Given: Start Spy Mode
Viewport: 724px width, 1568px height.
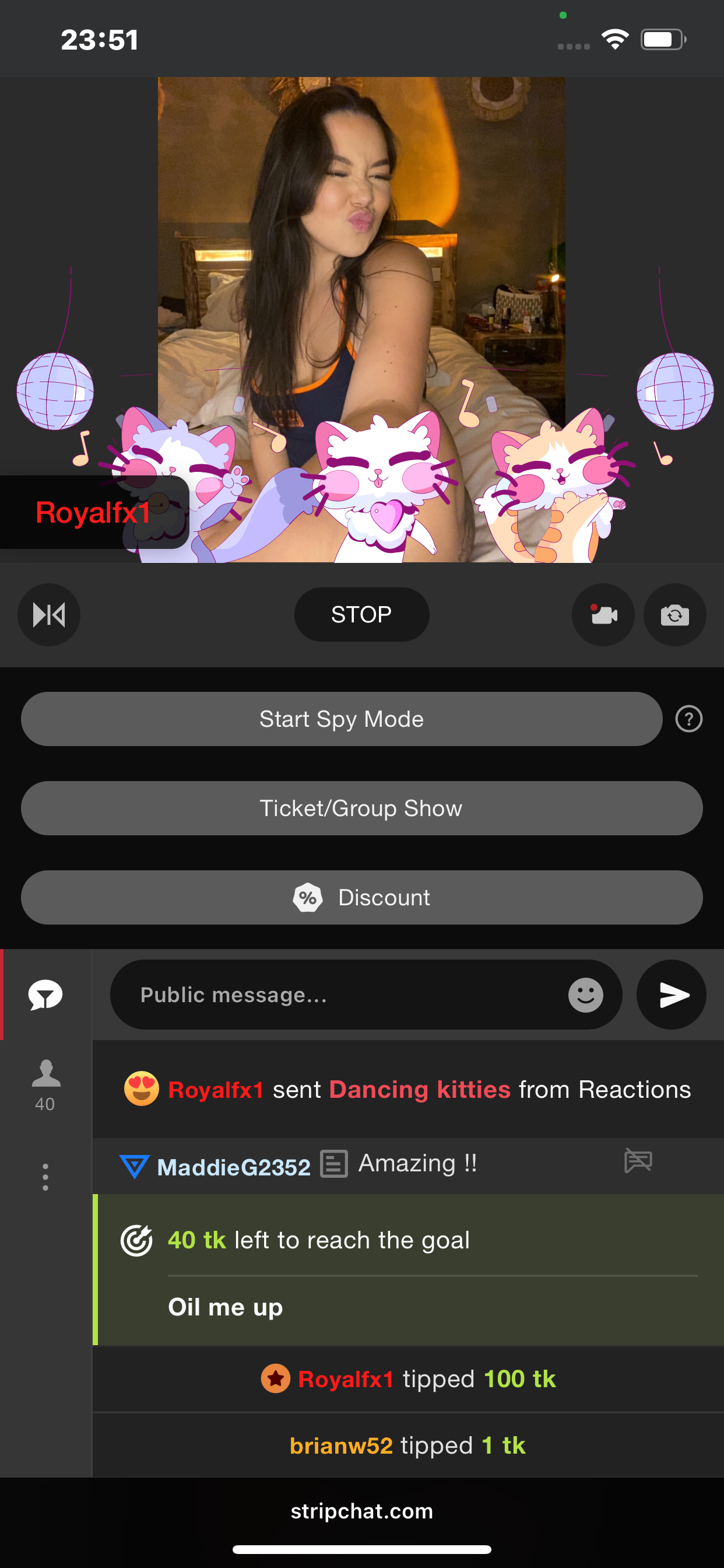Looking at the screenshot, I should [342, 719].
